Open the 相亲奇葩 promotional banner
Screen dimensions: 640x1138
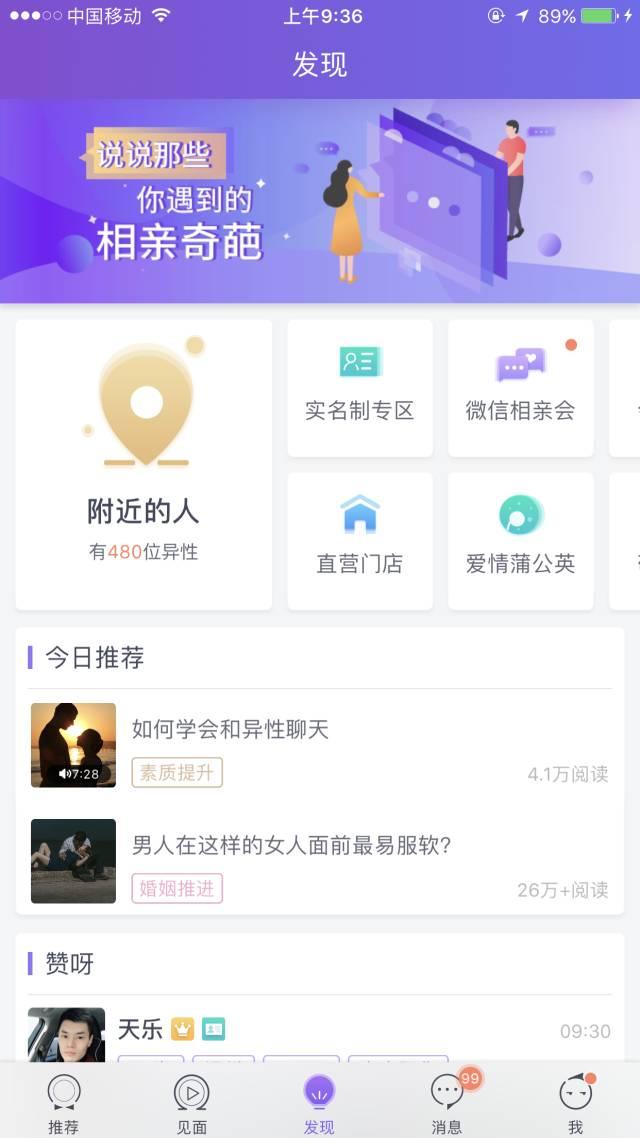coord(320,200)
